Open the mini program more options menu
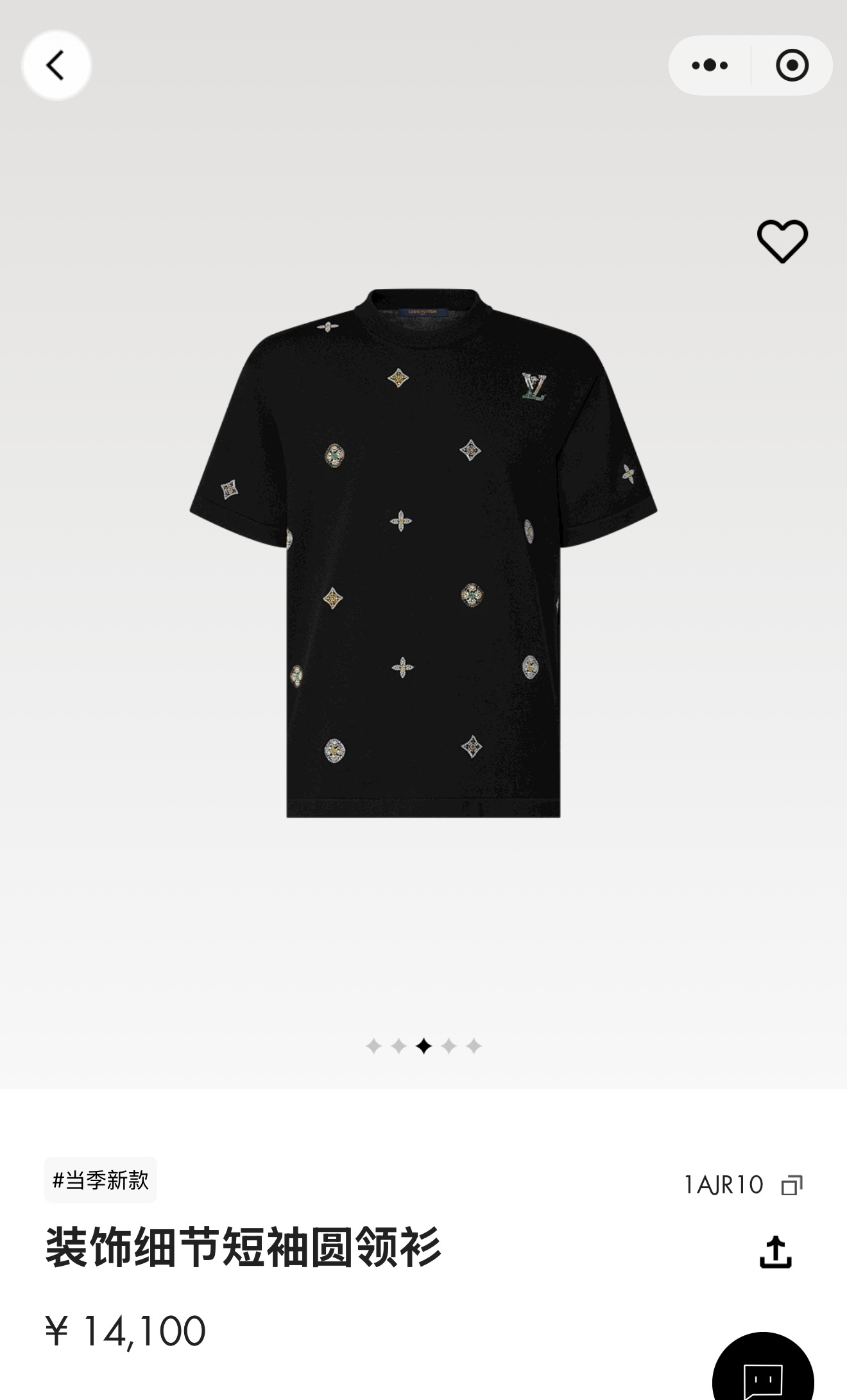The height and width of the screenshot is (1400, 847). coord(710,65)
